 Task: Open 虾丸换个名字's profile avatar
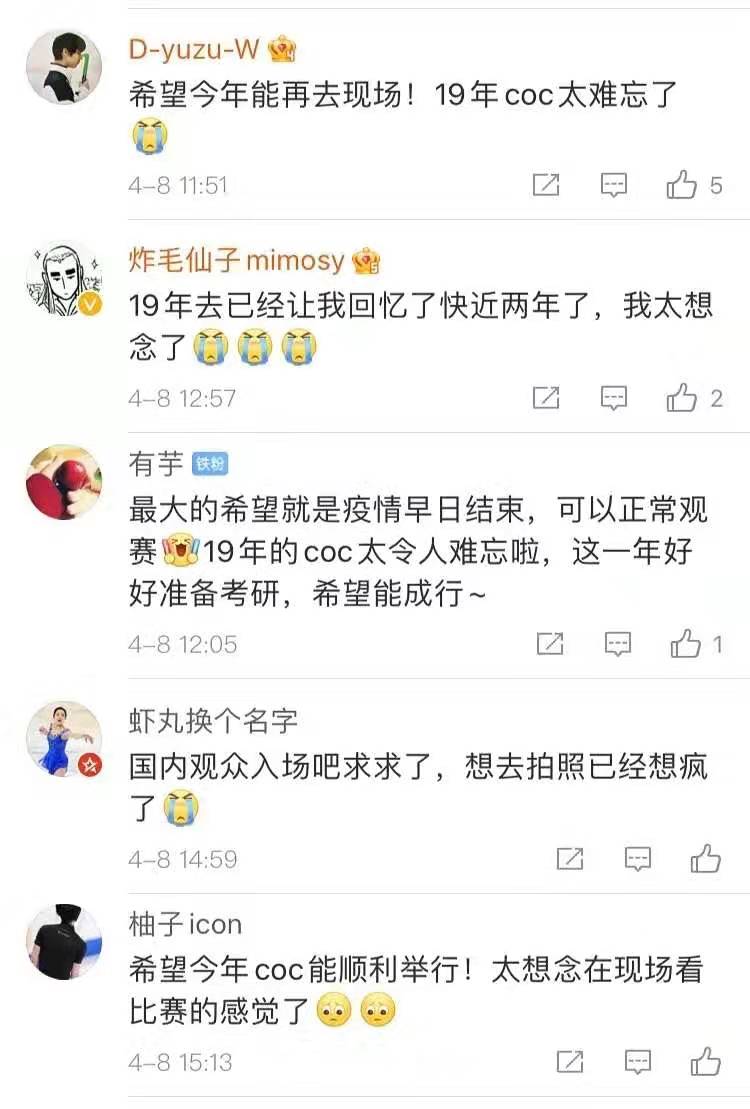coord(63,738)
